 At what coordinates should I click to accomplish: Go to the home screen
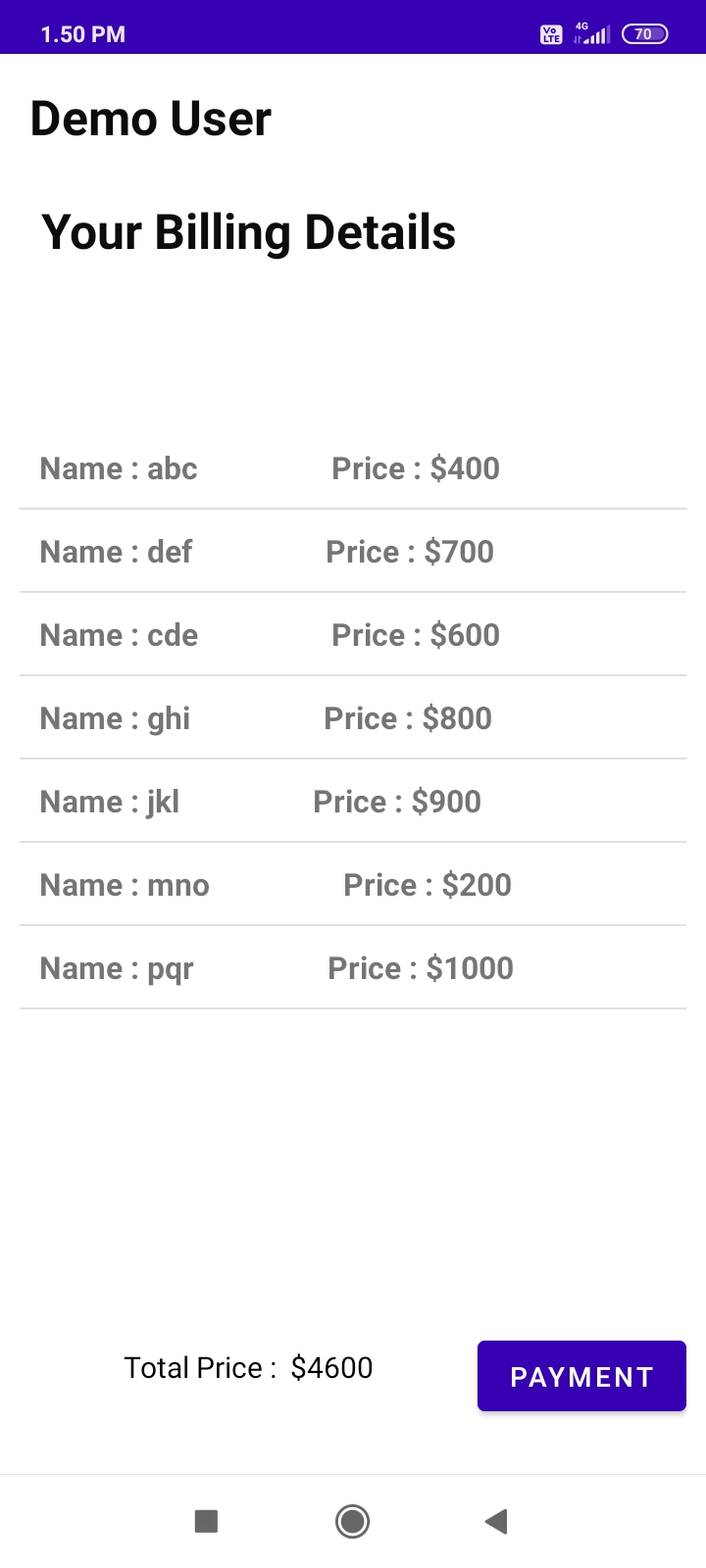click(x=352, y=1521)
